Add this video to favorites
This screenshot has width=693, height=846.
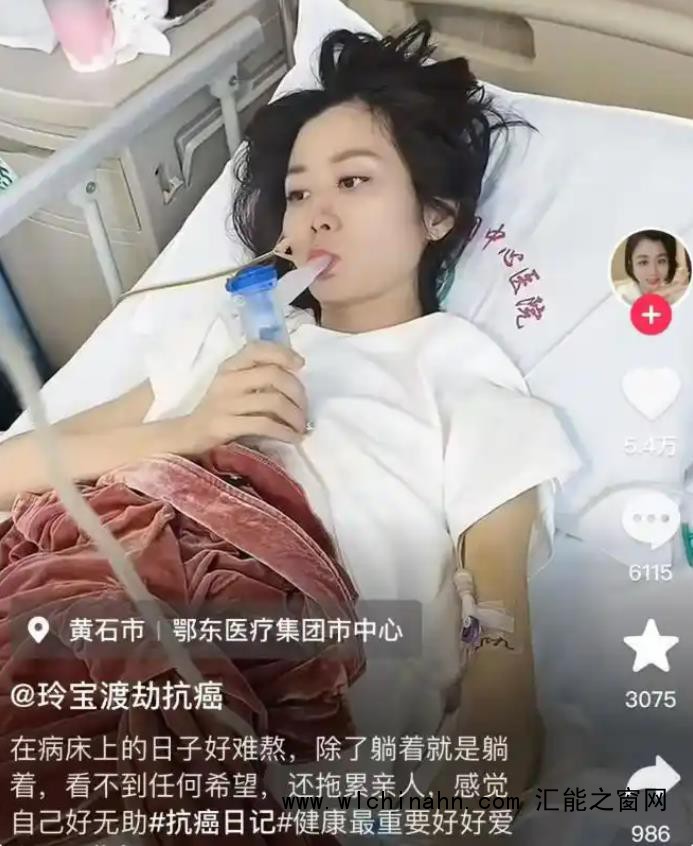pyautogui.click(x=650, y=648)
